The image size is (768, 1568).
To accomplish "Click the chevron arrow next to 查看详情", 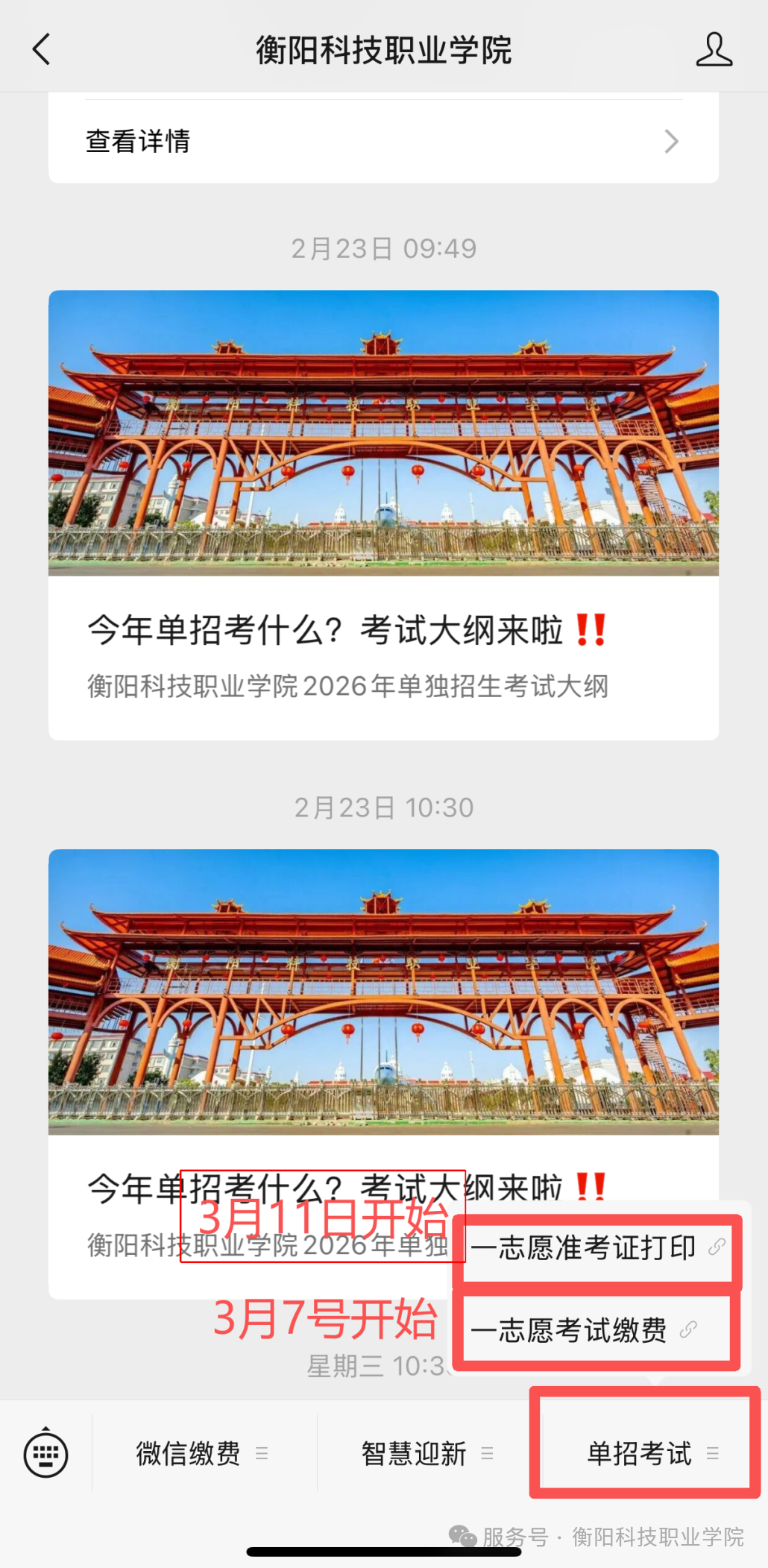I will (672, 141).
